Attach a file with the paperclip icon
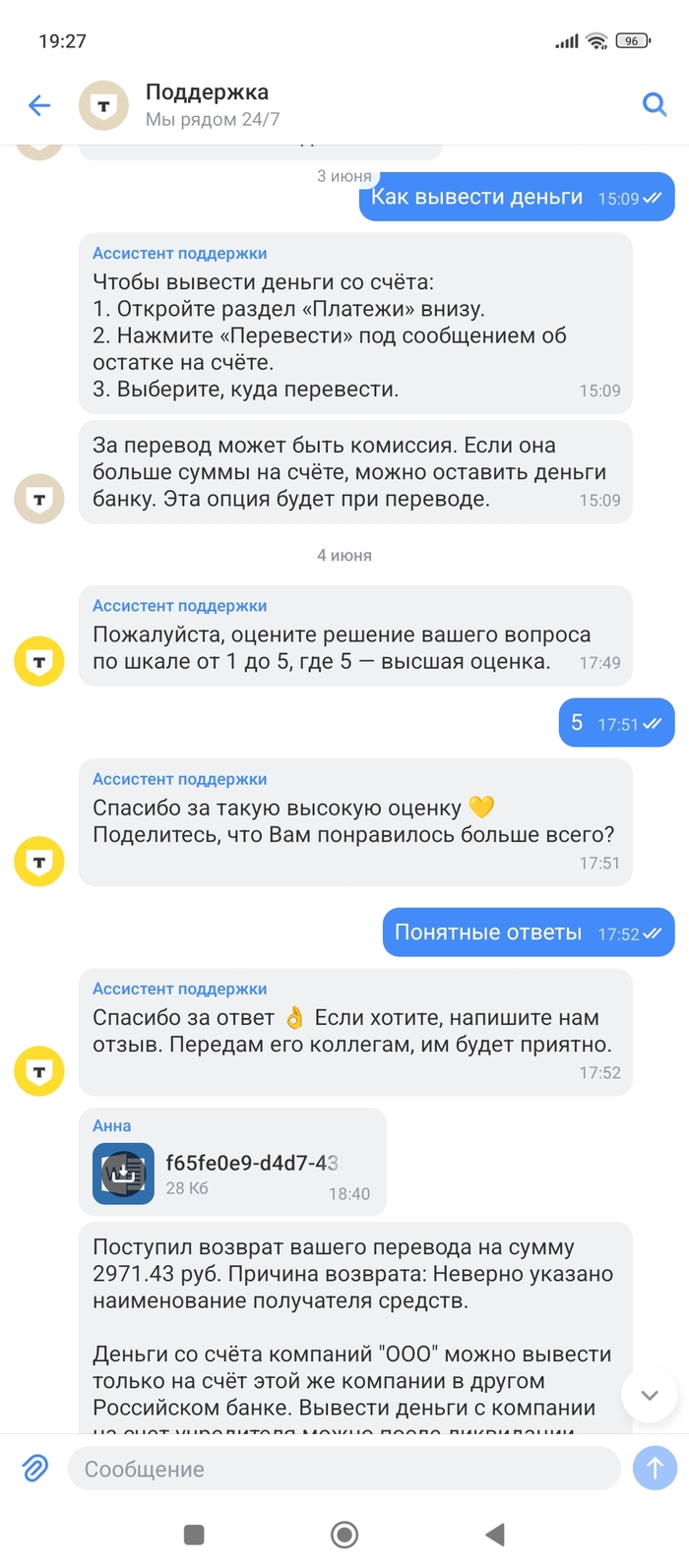The width and height of the screenshot is (689, 1568). click(35, 1469)
